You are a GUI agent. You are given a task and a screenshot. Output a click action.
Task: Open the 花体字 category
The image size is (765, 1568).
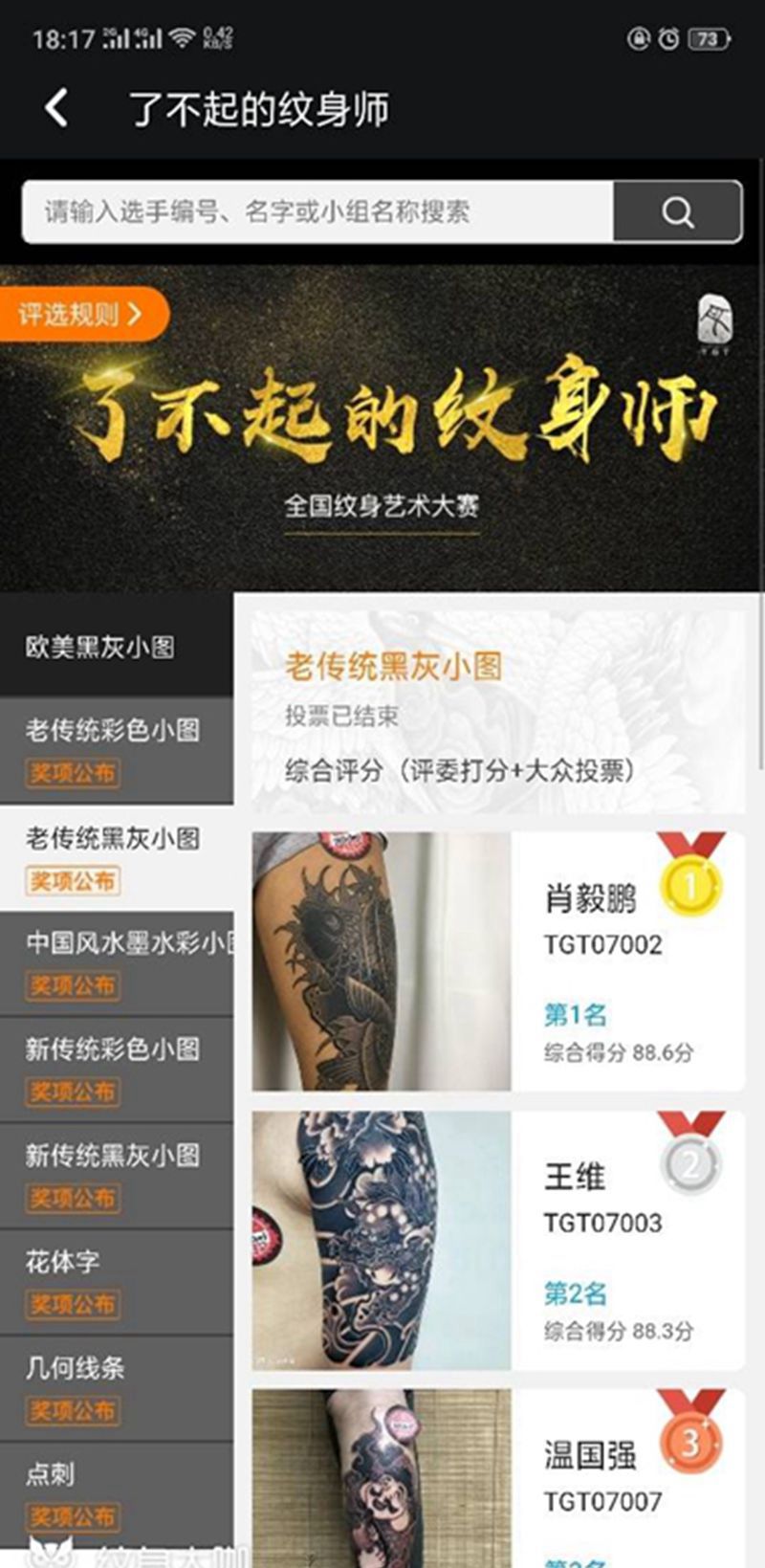coord(116,1281)
